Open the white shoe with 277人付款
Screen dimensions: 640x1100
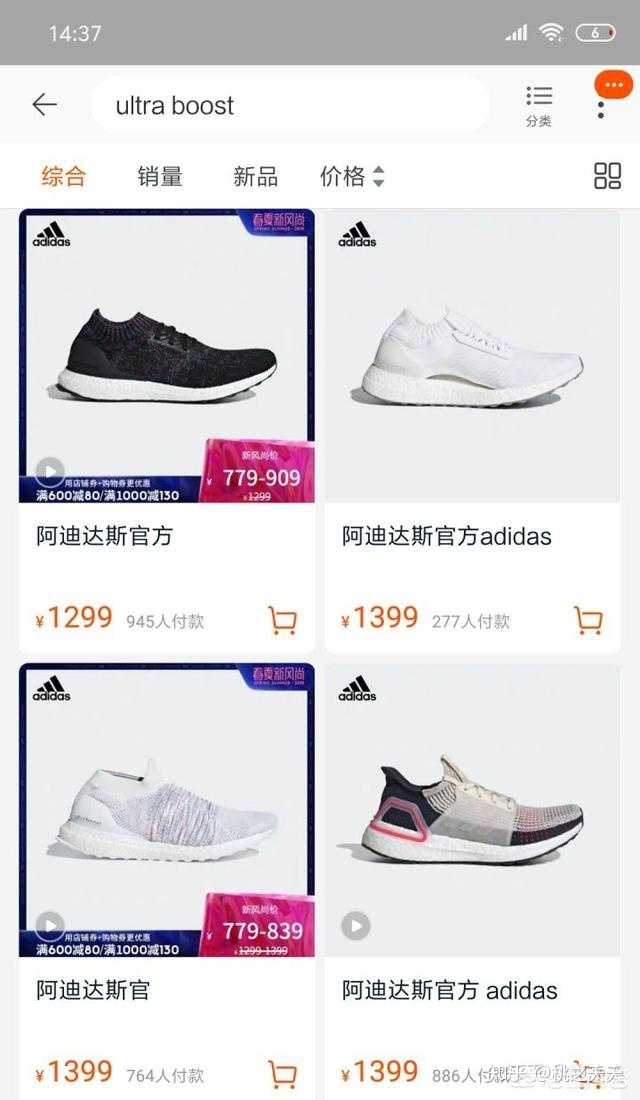pos(472,360)
